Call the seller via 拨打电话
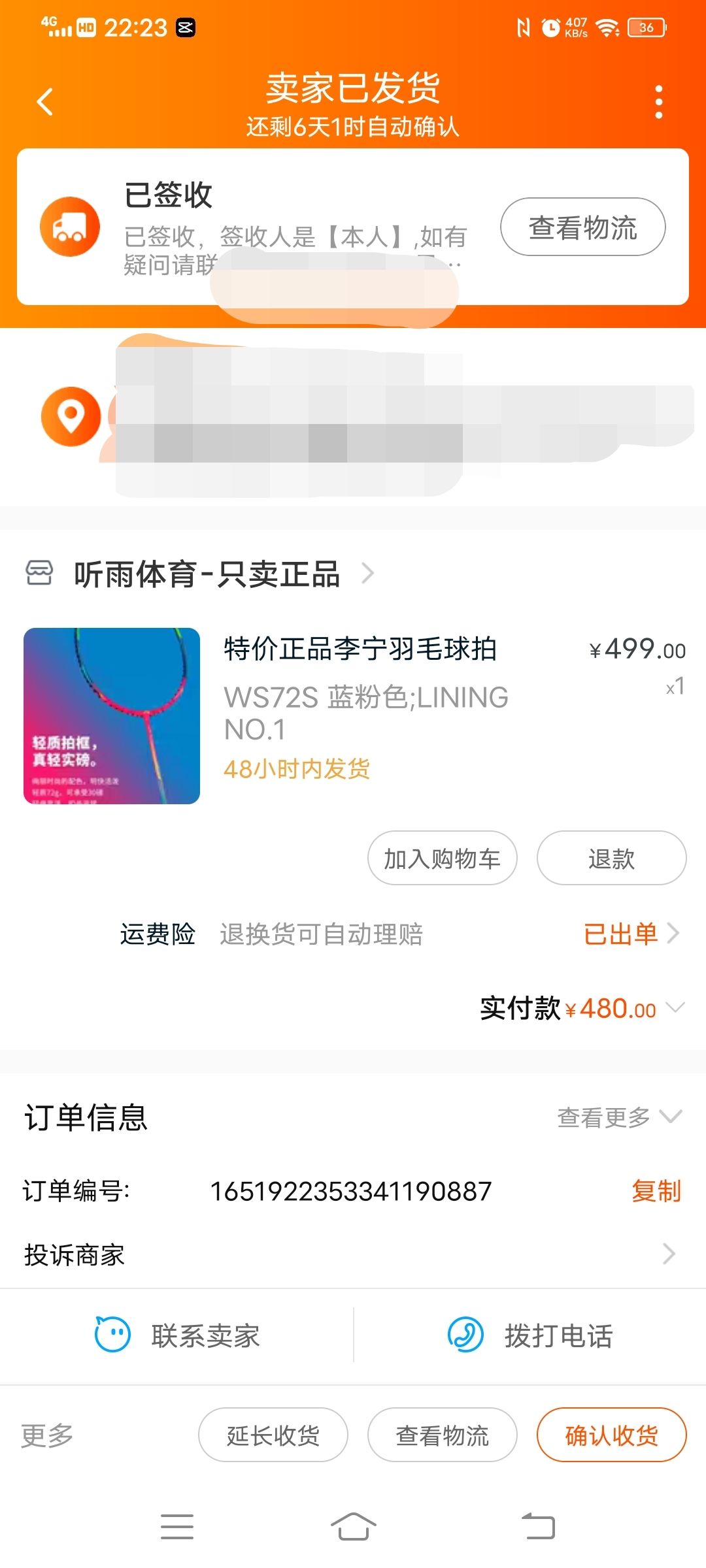This screenshot has height=1568, width=706. [529, 1335]
